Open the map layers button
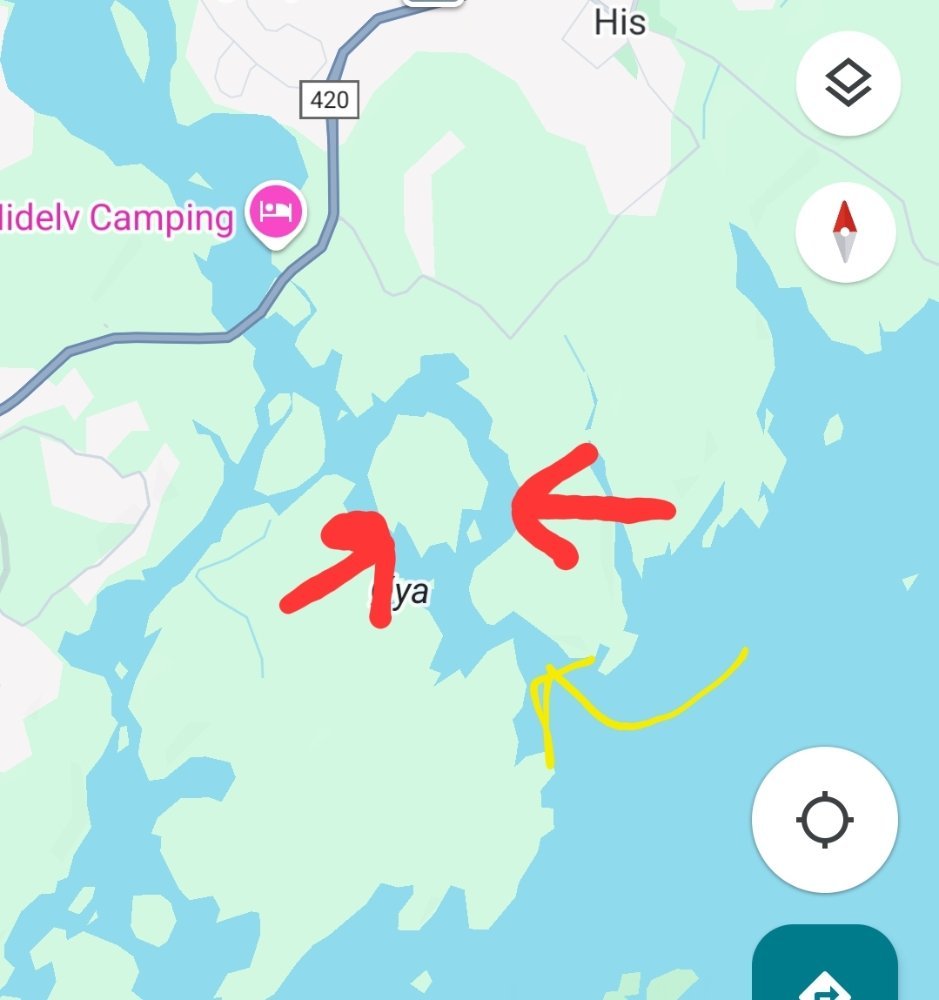939x1000 pixels. click(x=848, y=84)
